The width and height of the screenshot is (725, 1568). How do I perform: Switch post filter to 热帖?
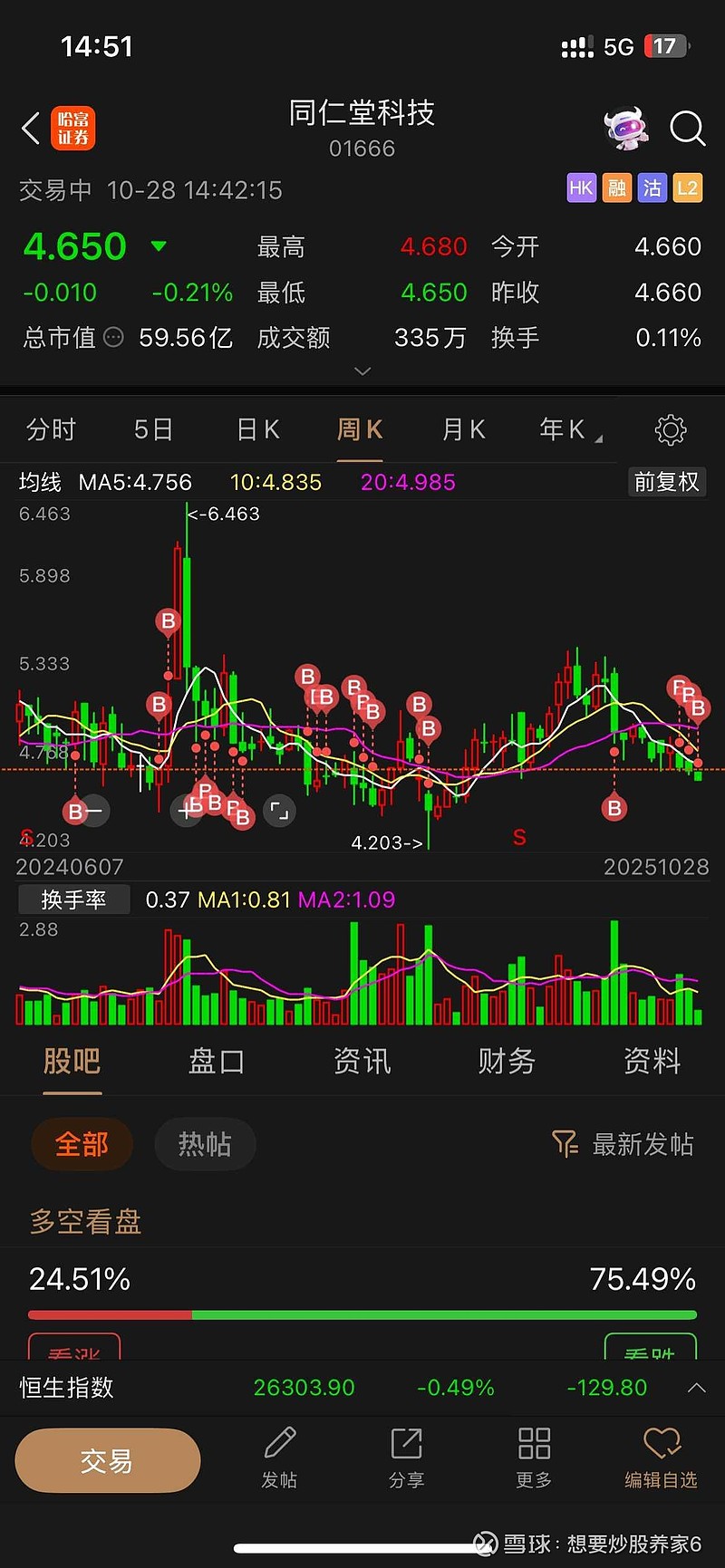[205, 1144]
